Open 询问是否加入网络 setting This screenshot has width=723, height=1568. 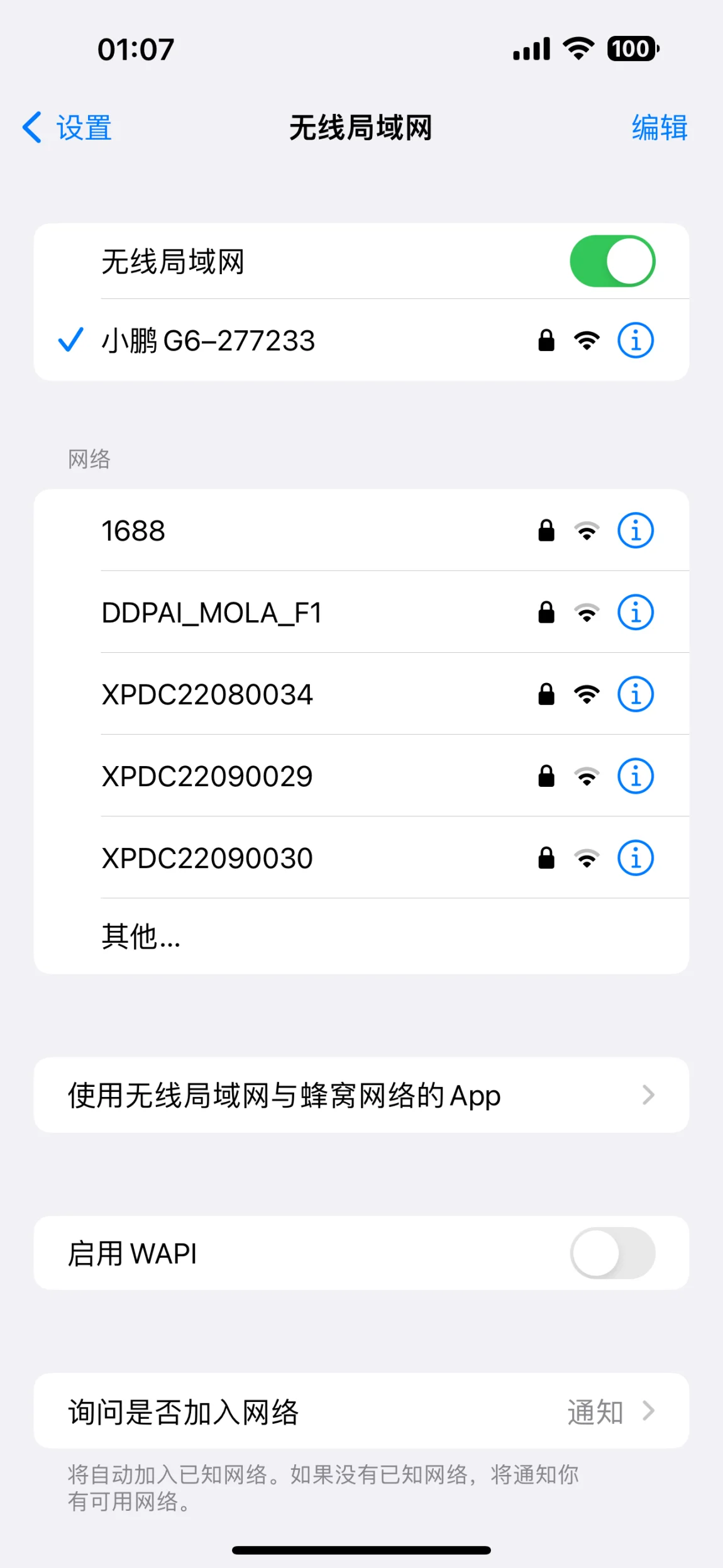click(x=361, y=1411)
